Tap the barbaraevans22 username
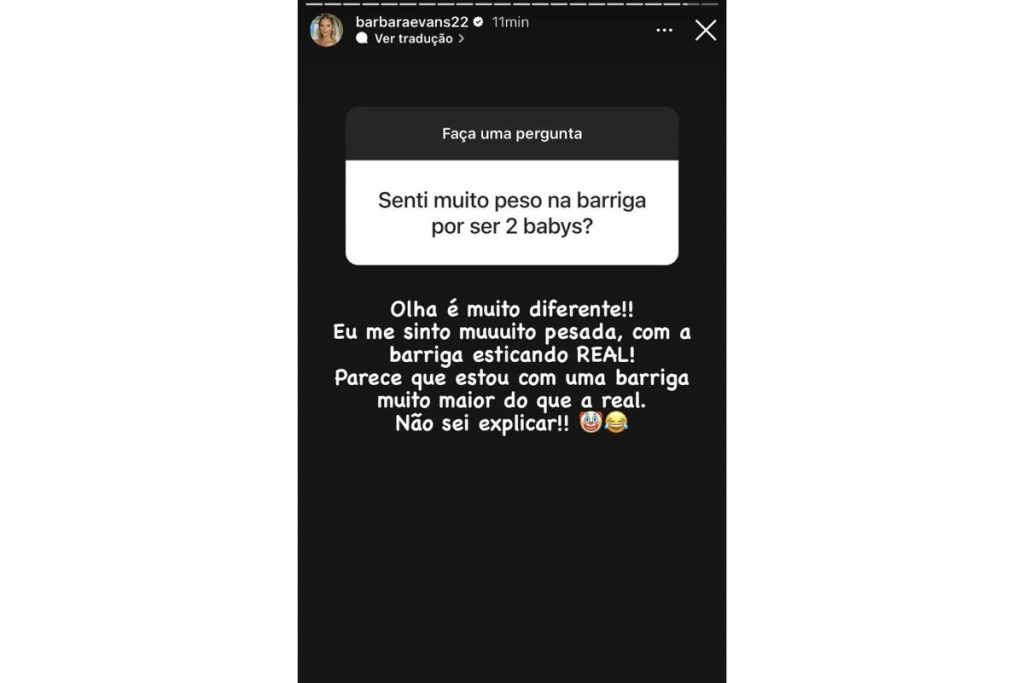This screenshot has width=1024, height=683. [411, 22]
